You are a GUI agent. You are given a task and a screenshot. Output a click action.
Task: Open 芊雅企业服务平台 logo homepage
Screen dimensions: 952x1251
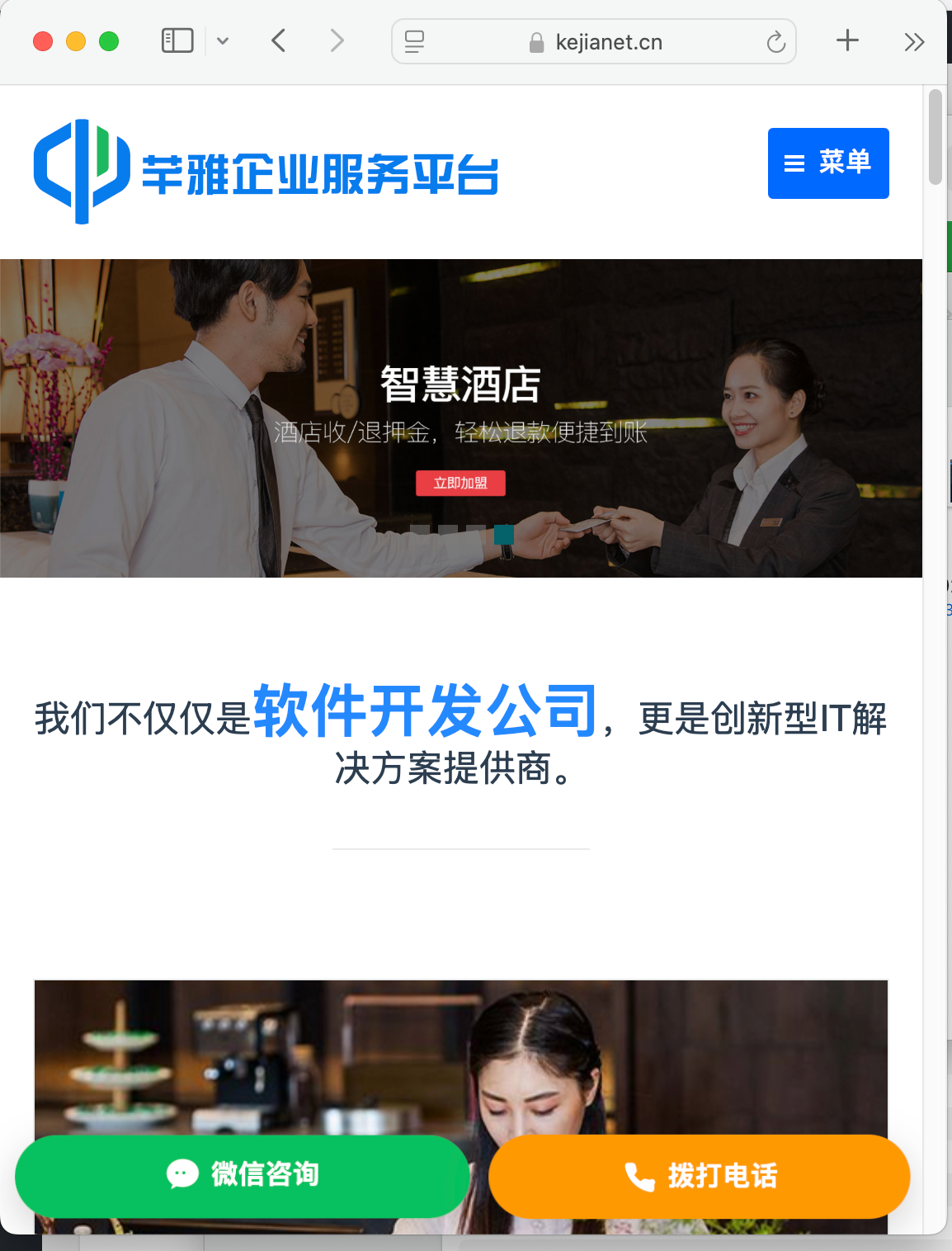click(x=266, y=172)
